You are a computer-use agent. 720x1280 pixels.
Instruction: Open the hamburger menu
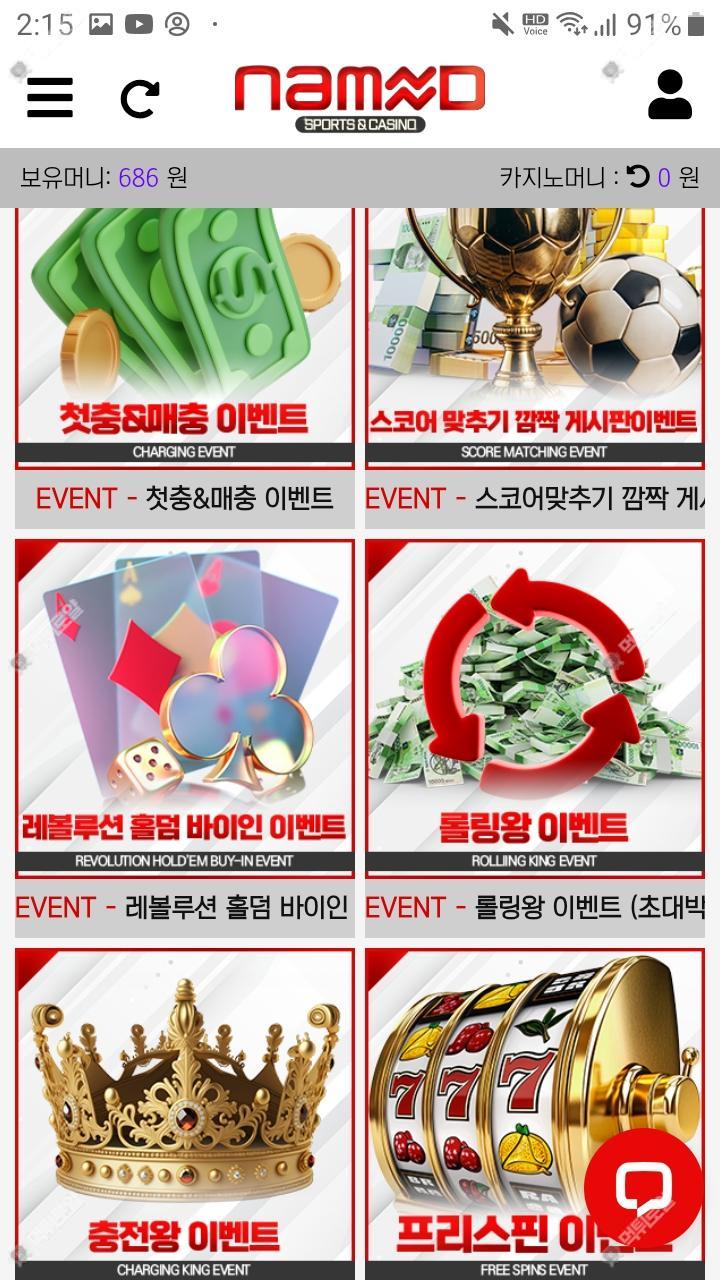point(49,97)
